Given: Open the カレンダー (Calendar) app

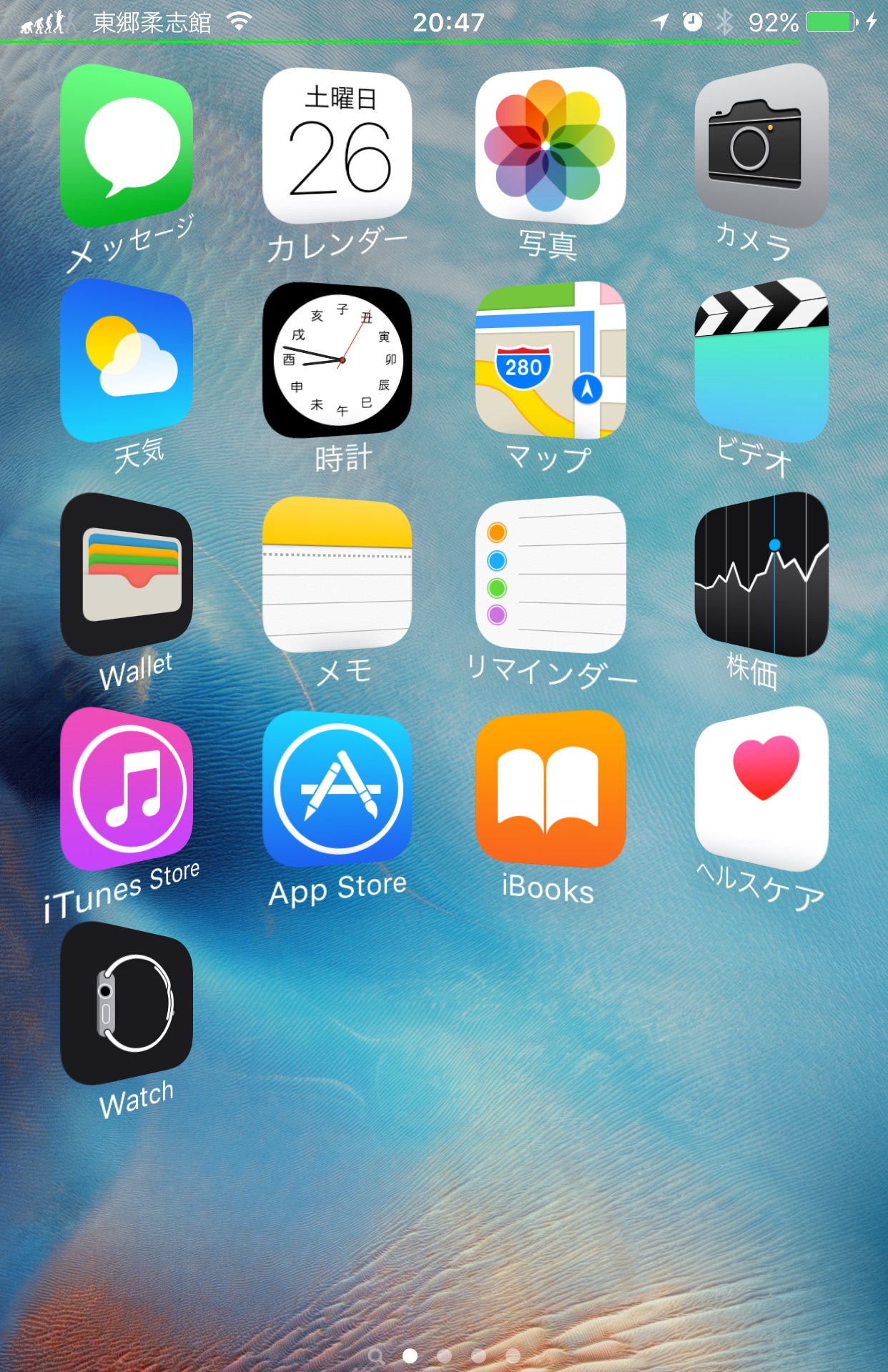Looking at the screenshot, I should coord(337,146).
